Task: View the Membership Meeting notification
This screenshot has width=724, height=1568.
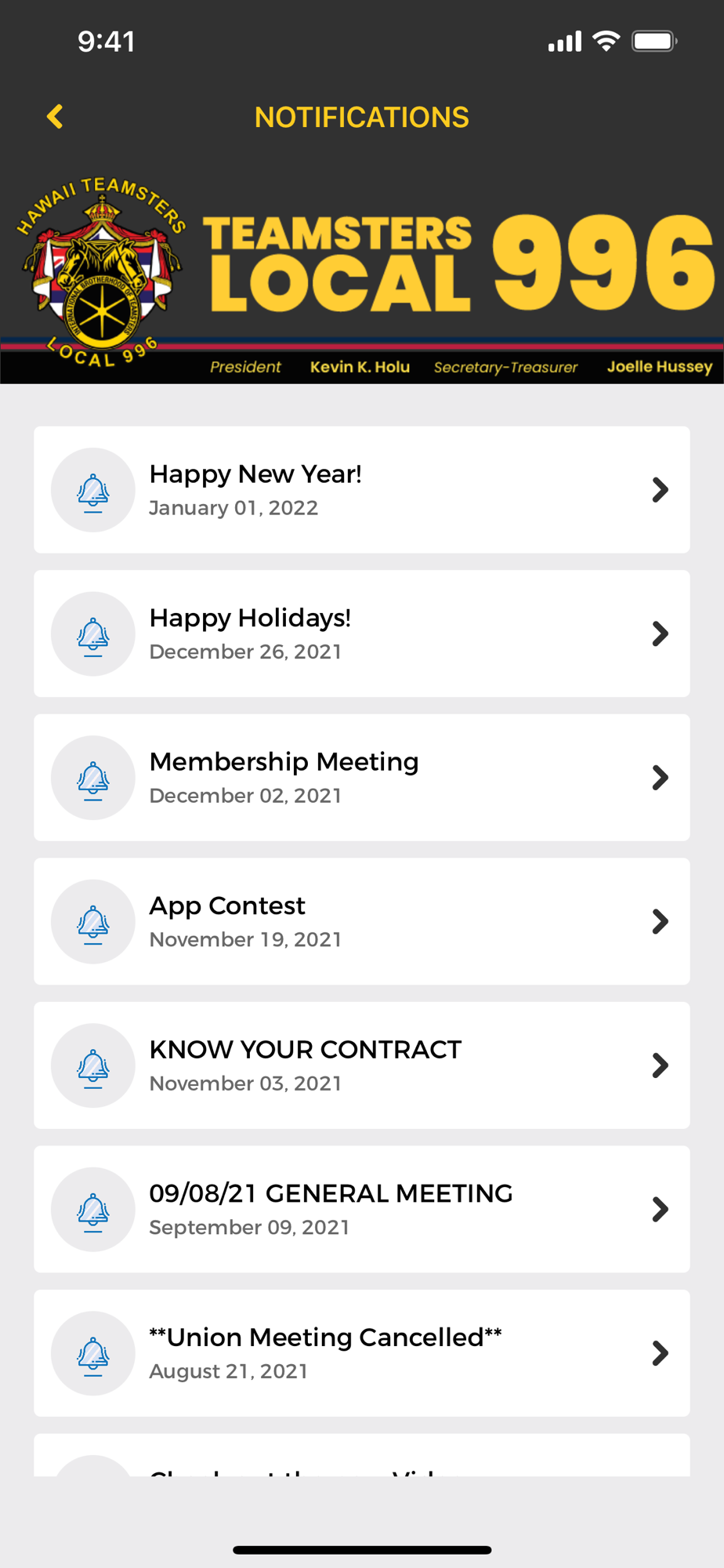Action: 361,778
